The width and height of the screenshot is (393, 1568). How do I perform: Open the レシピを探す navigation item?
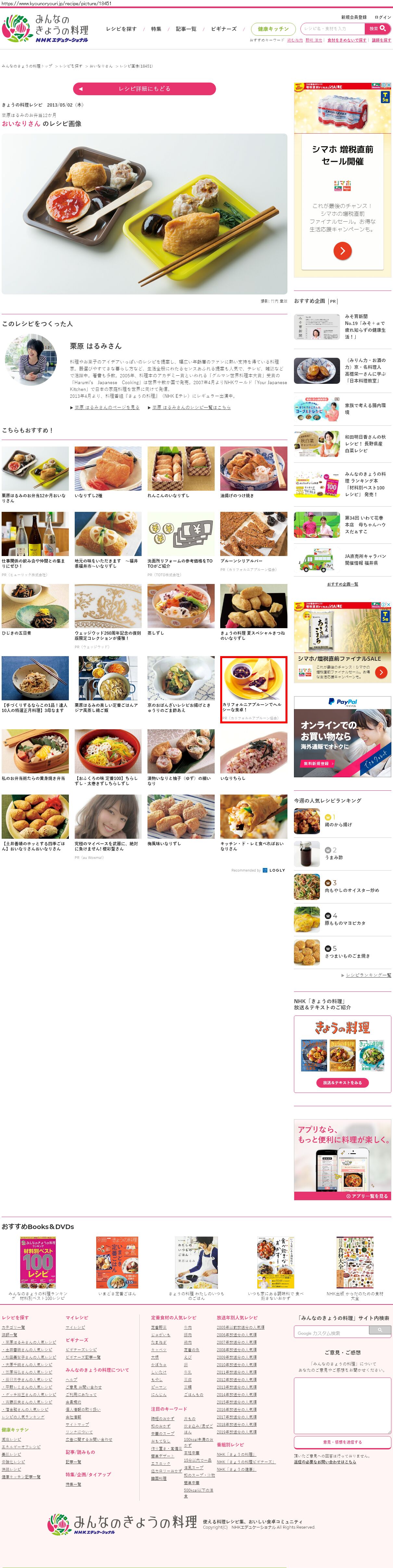click(x=121, y=29)
